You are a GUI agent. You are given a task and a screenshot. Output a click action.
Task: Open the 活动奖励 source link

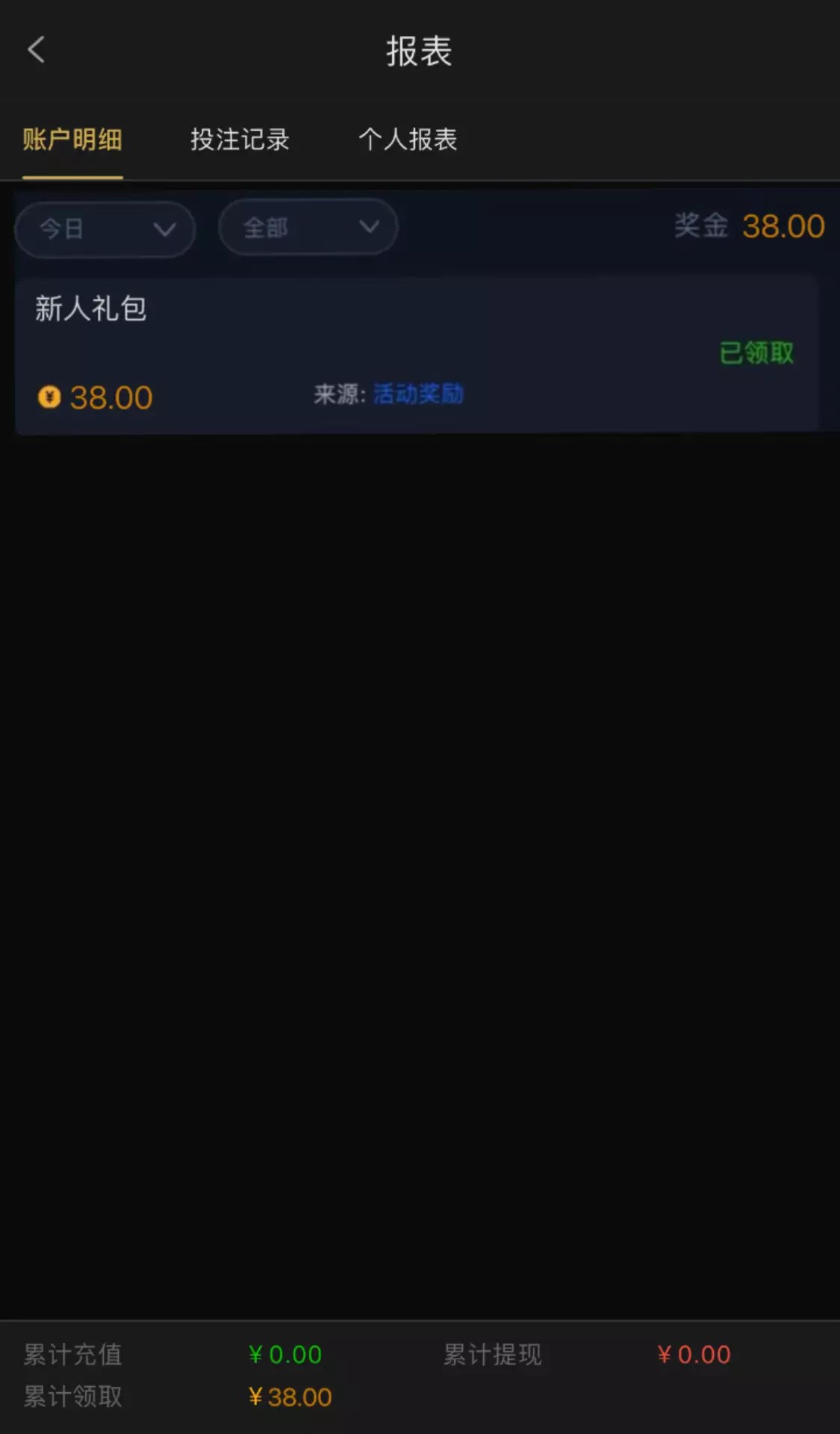[418, 394]
